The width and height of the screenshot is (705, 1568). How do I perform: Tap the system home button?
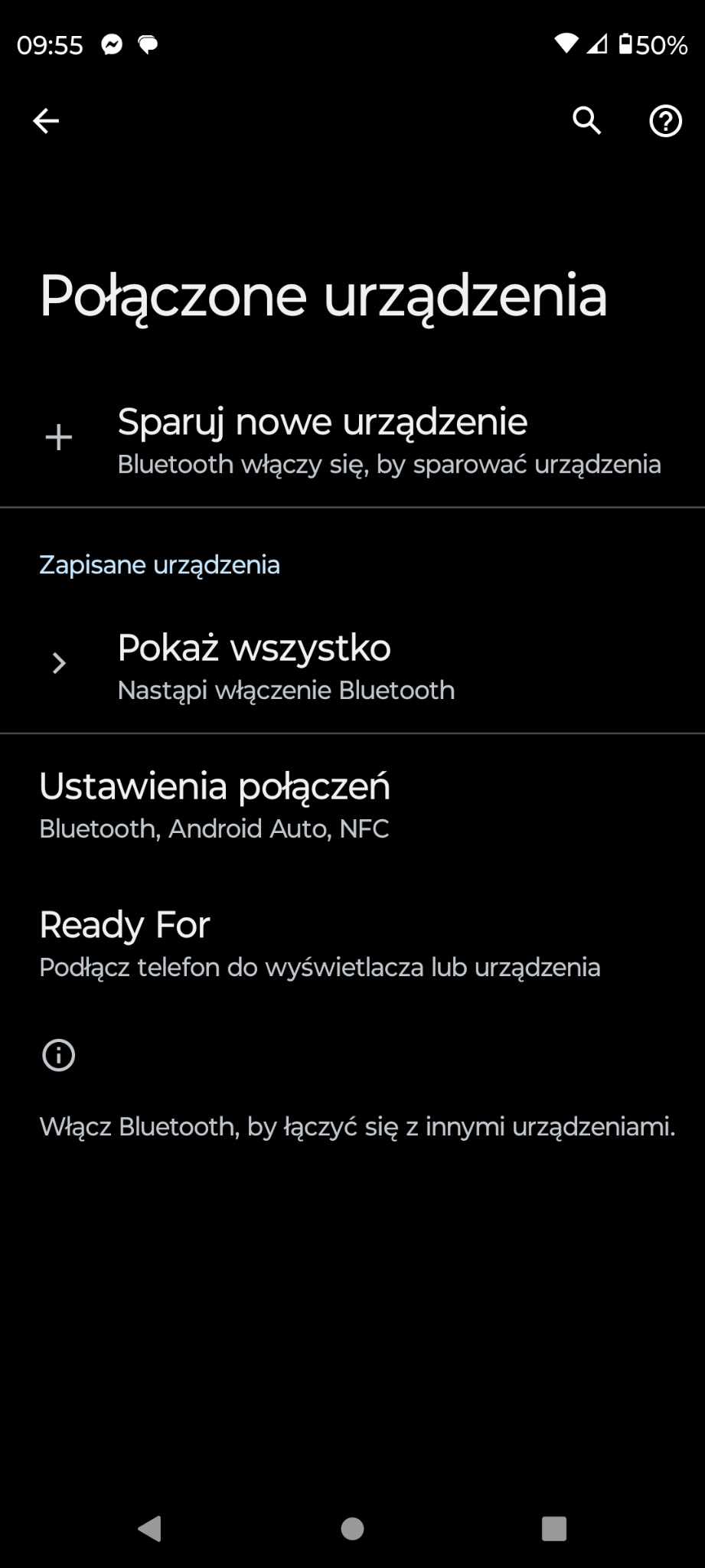coord(352,1528)
